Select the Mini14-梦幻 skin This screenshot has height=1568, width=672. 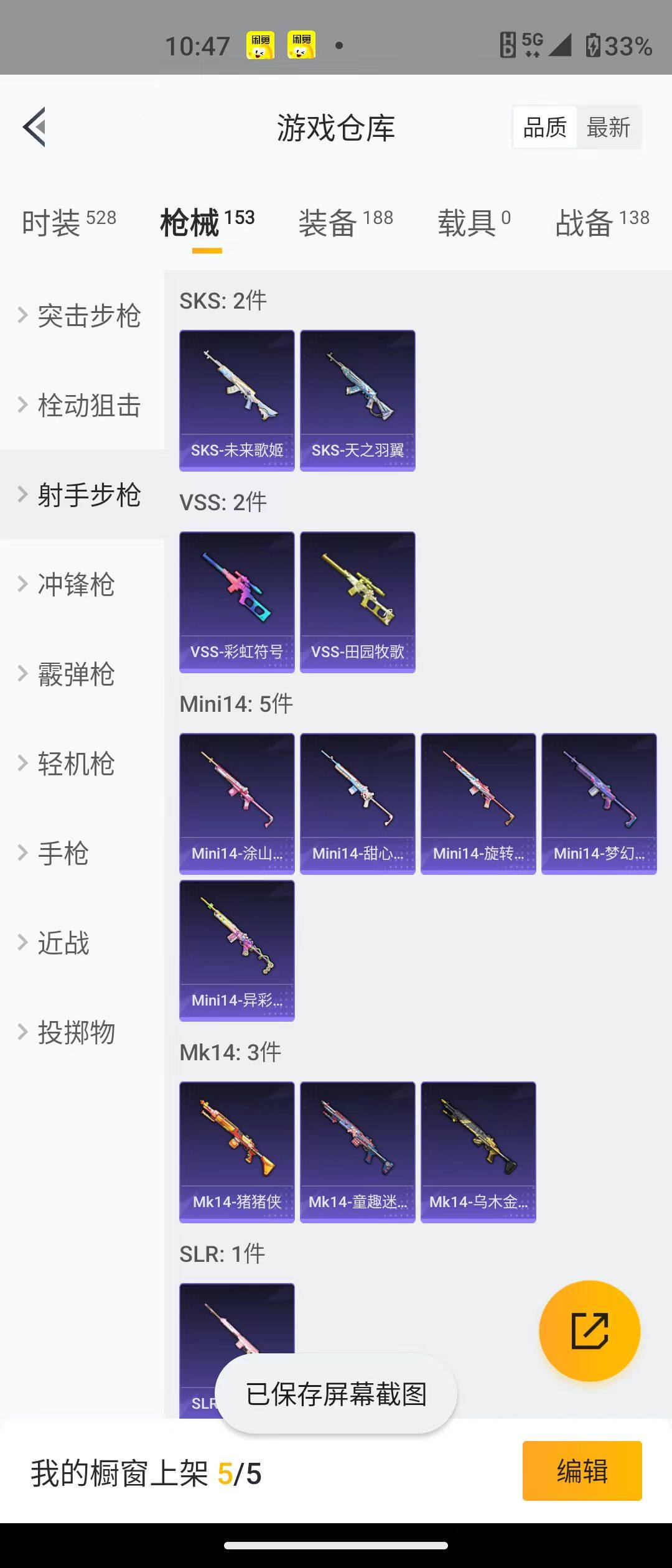598,803
